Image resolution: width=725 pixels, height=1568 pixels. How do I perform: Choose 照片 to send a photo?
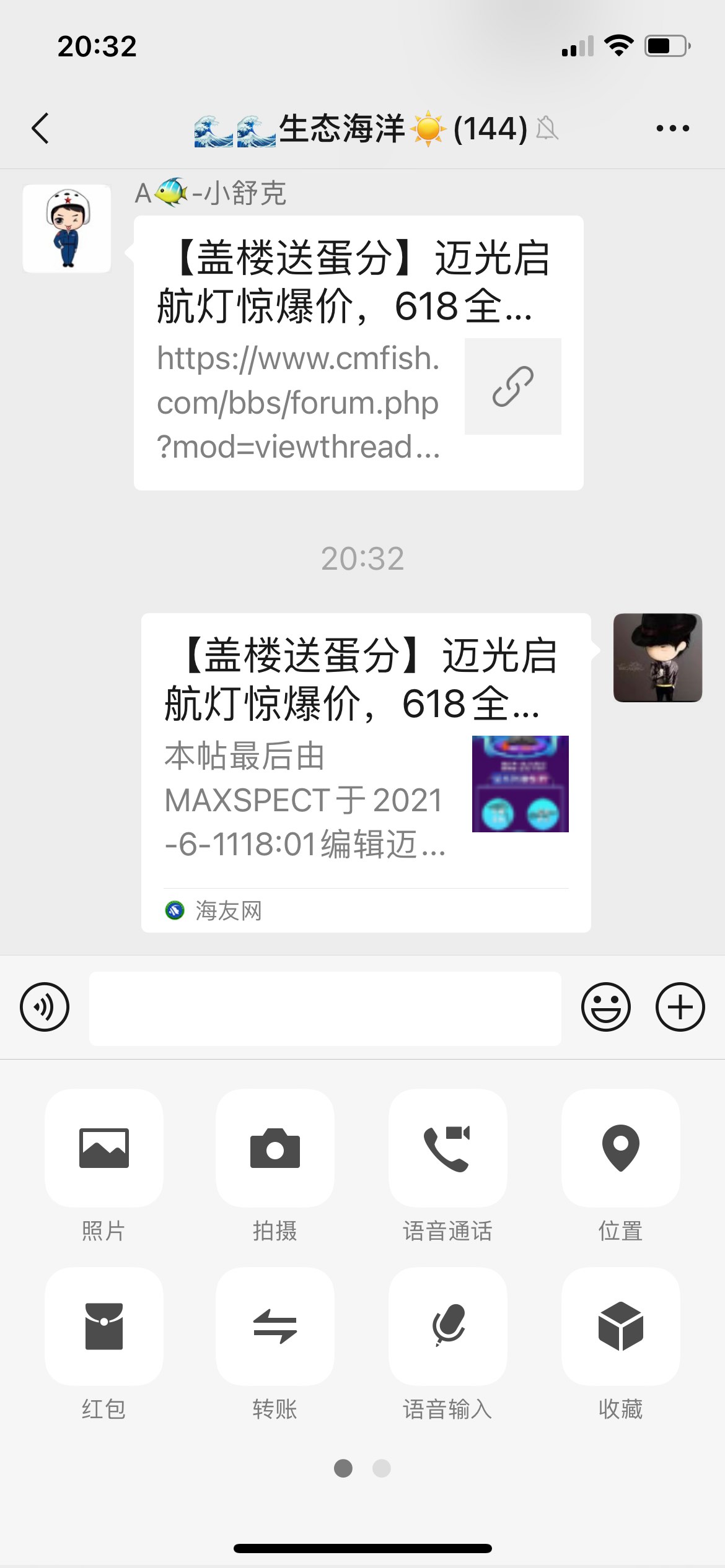point(104,1148)
